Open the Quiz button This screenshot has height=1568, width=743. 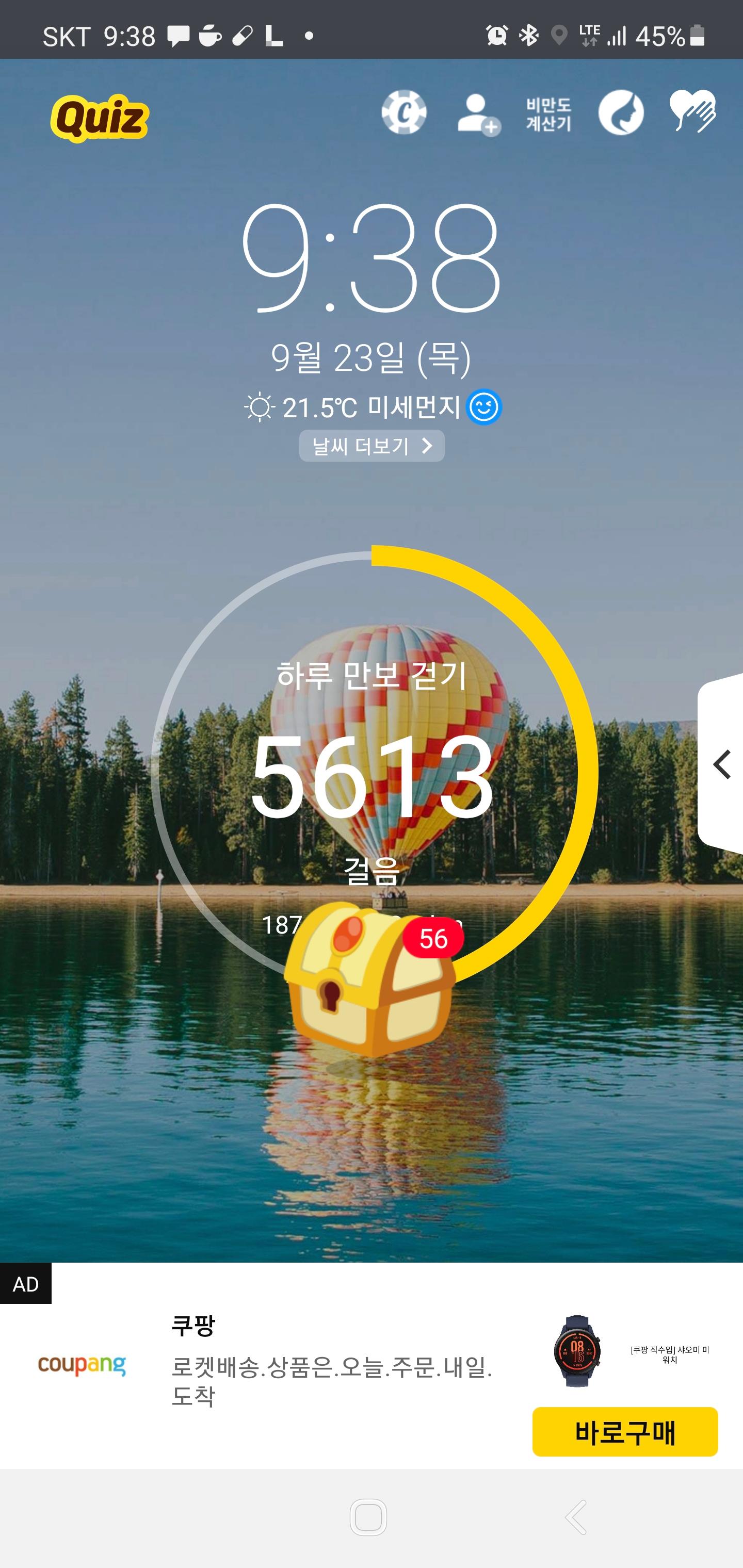100,118
